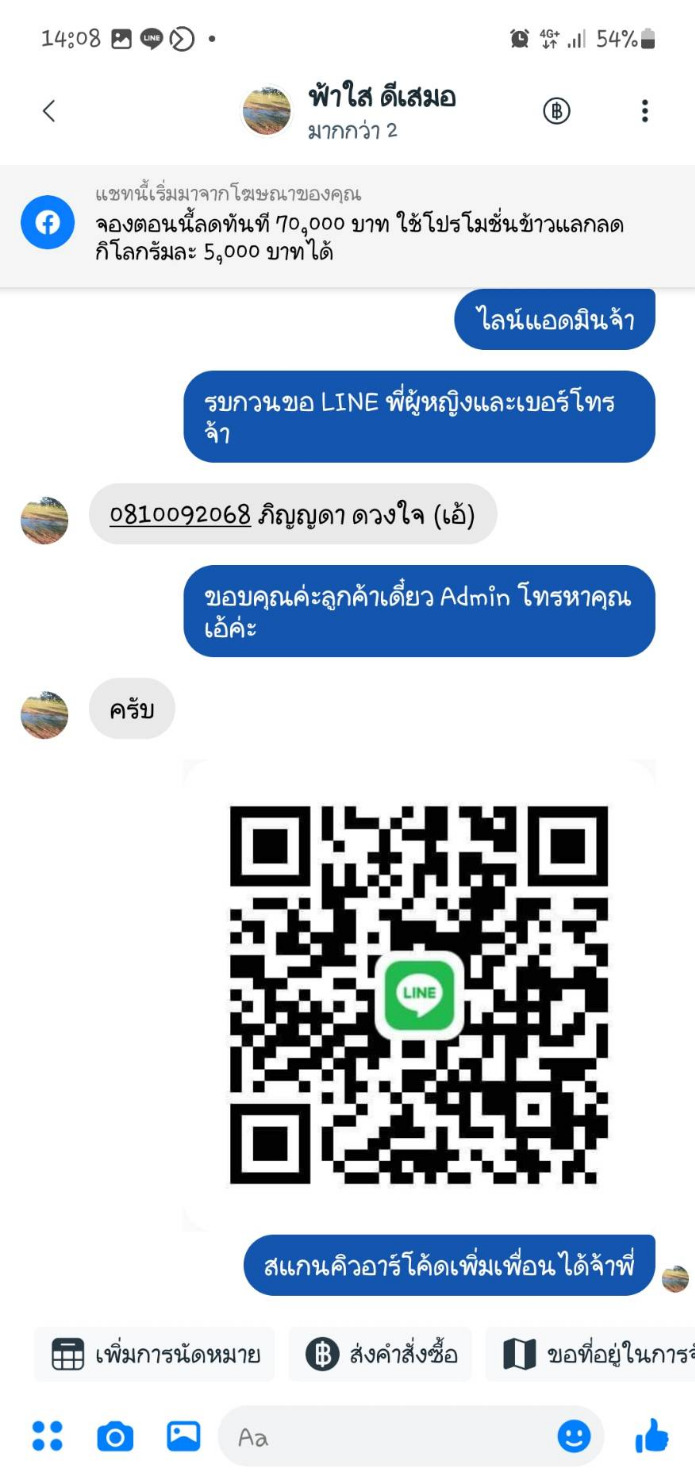Focus the Aa message input field
695x1480 pixels.
coord(390,1437)
